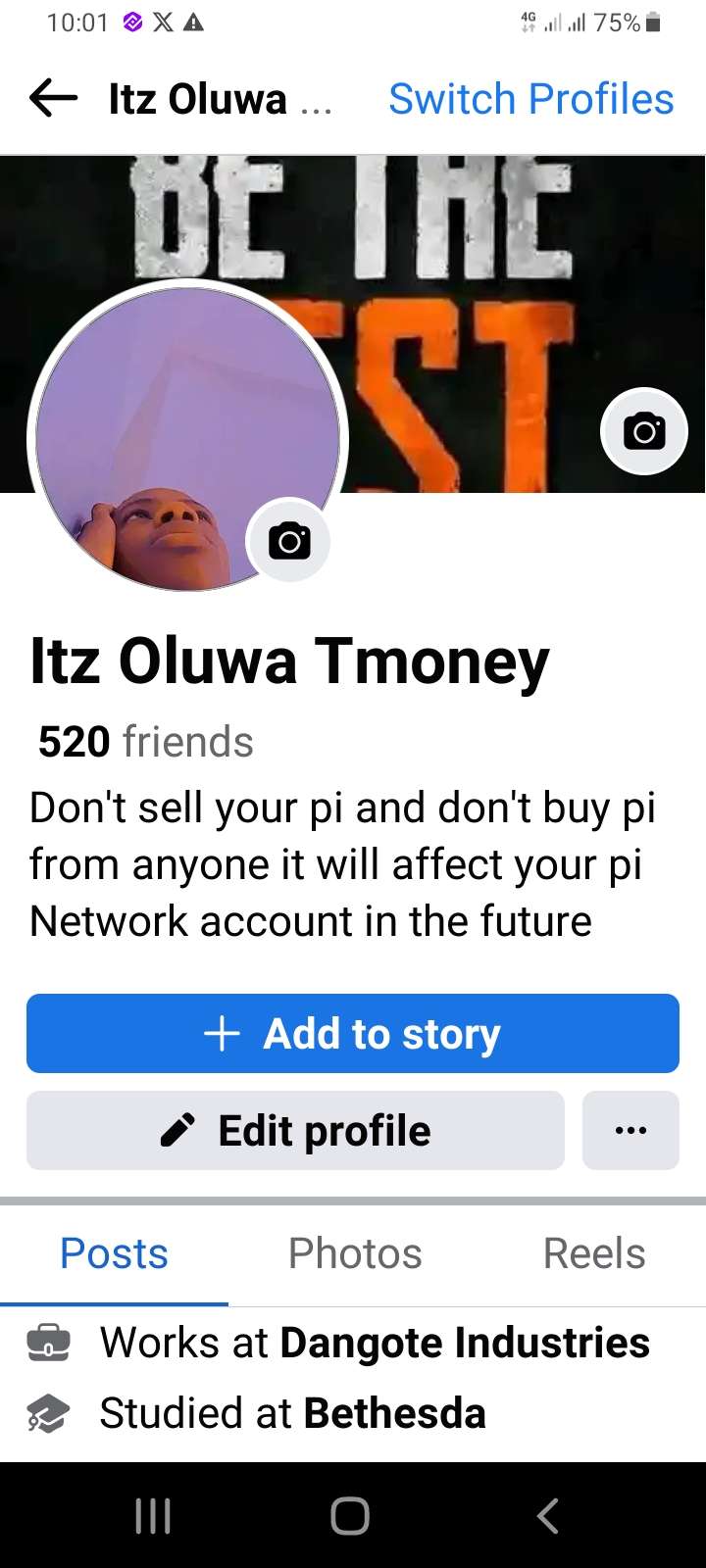View the 520 friends list

[145, 742]
